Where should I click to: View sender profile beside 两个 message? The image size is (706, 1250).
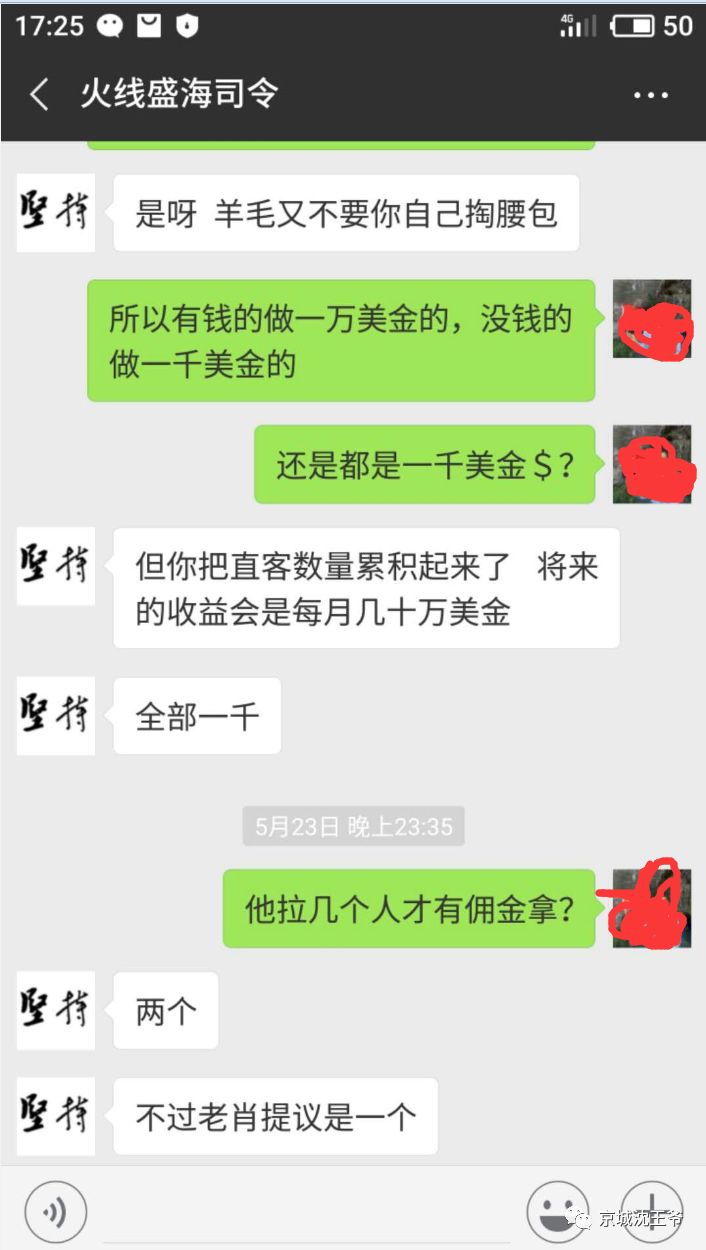coord(56,1010)
